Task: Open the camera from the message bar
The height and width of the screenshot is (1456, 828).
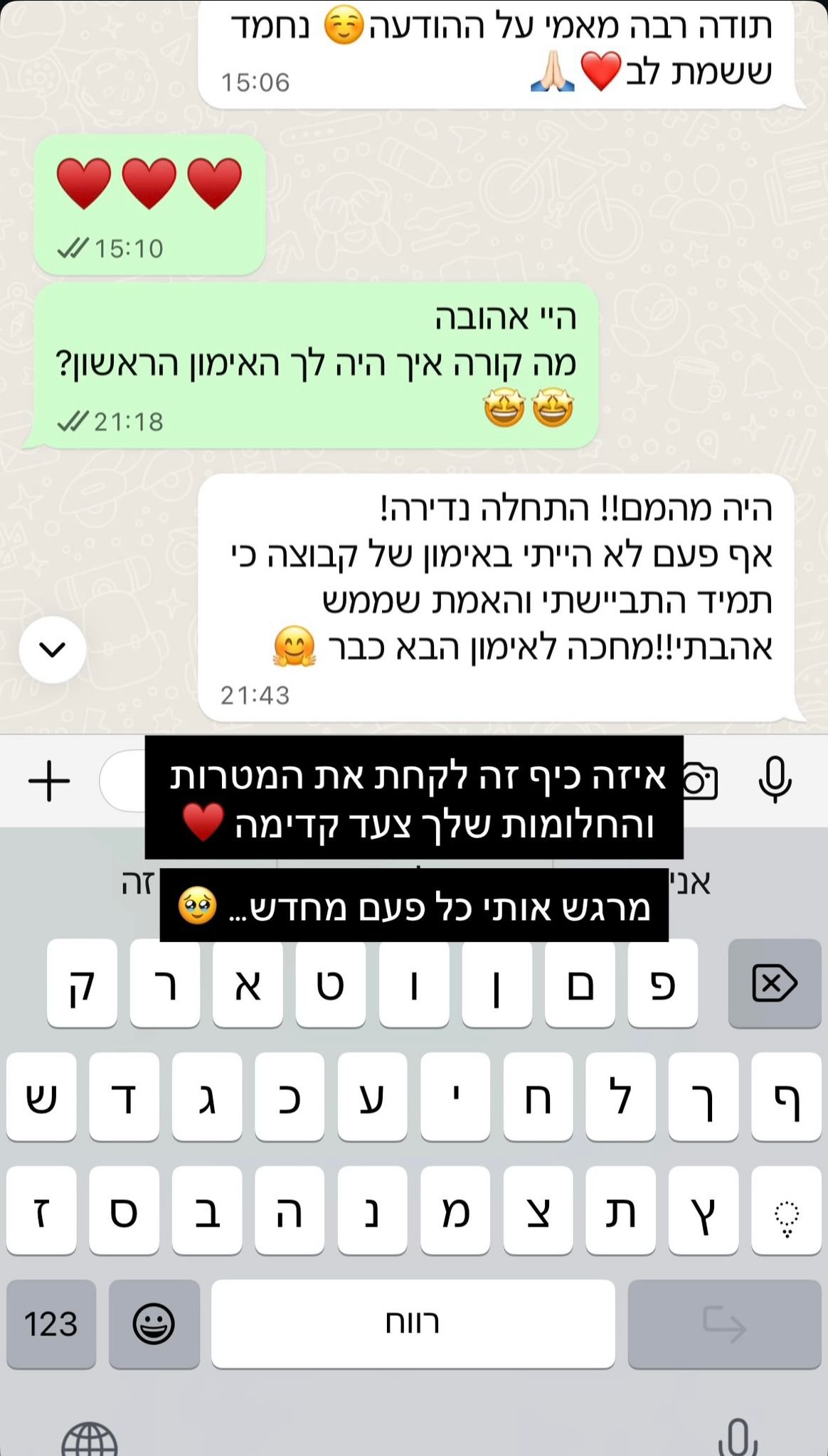Action: [699, 781]
